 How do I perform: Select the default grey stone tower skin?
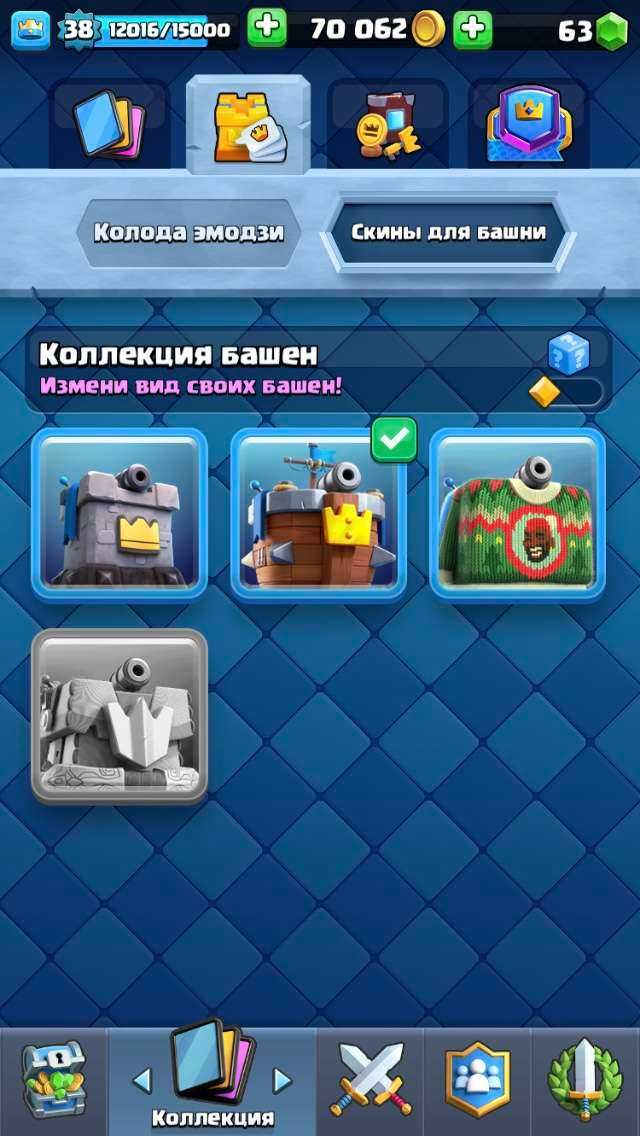tap(119, 514)
